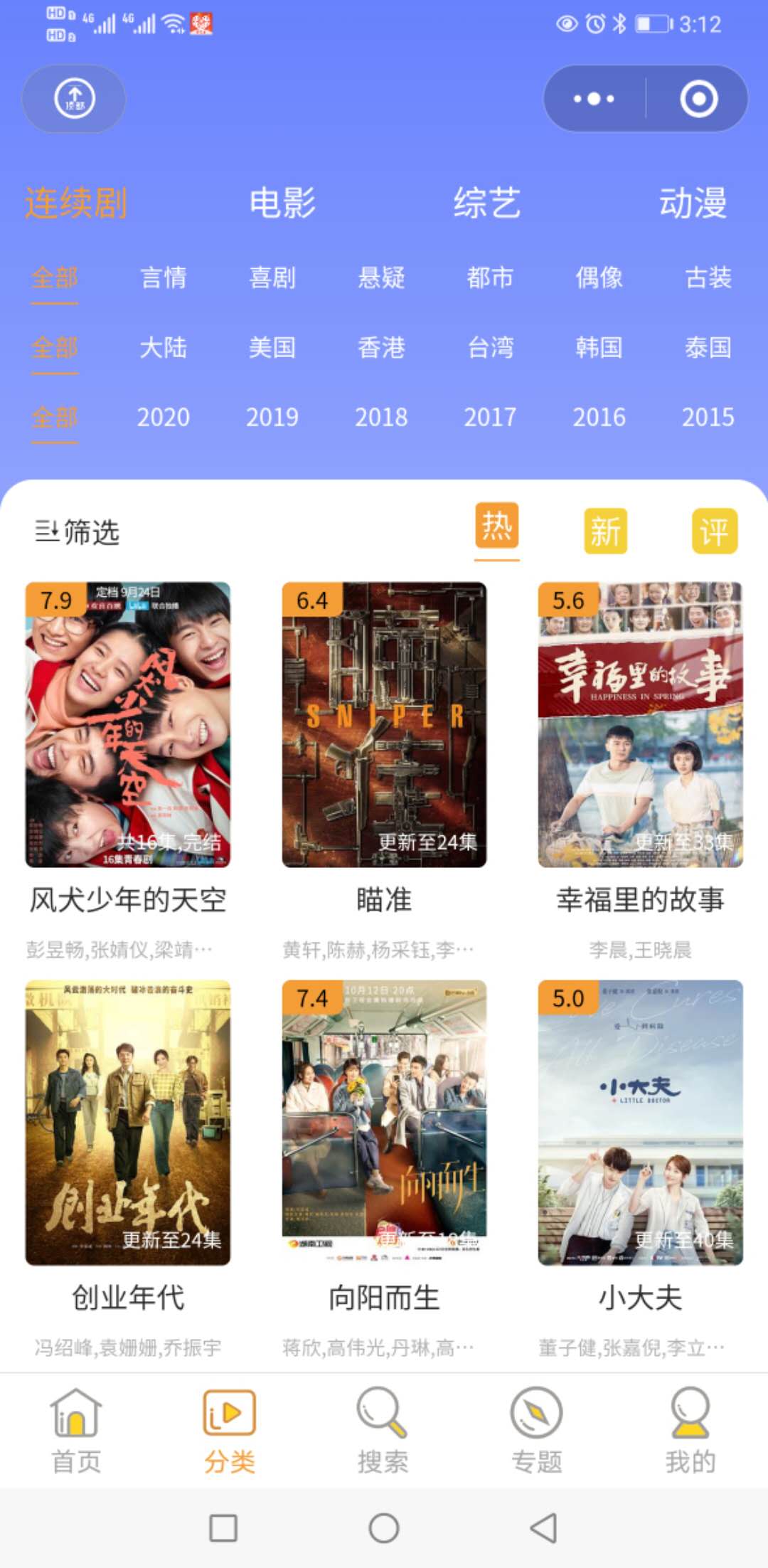The height and width of the screenshot is (1568, 768).
Task: Select the year 2019 filter
Action: coord(272,417)
